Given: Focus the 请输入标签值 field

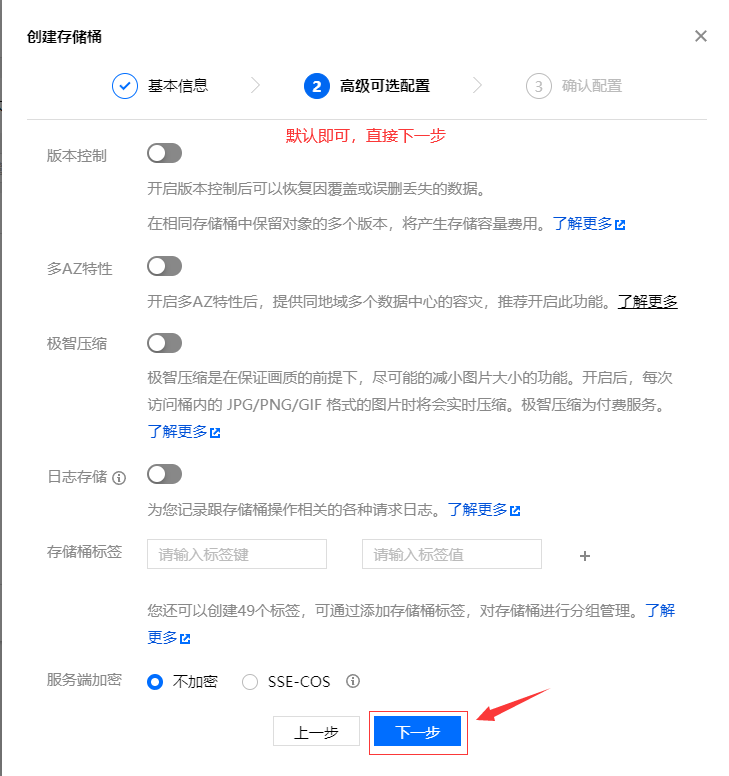Looking at the screenshot, I should (451, 554).
